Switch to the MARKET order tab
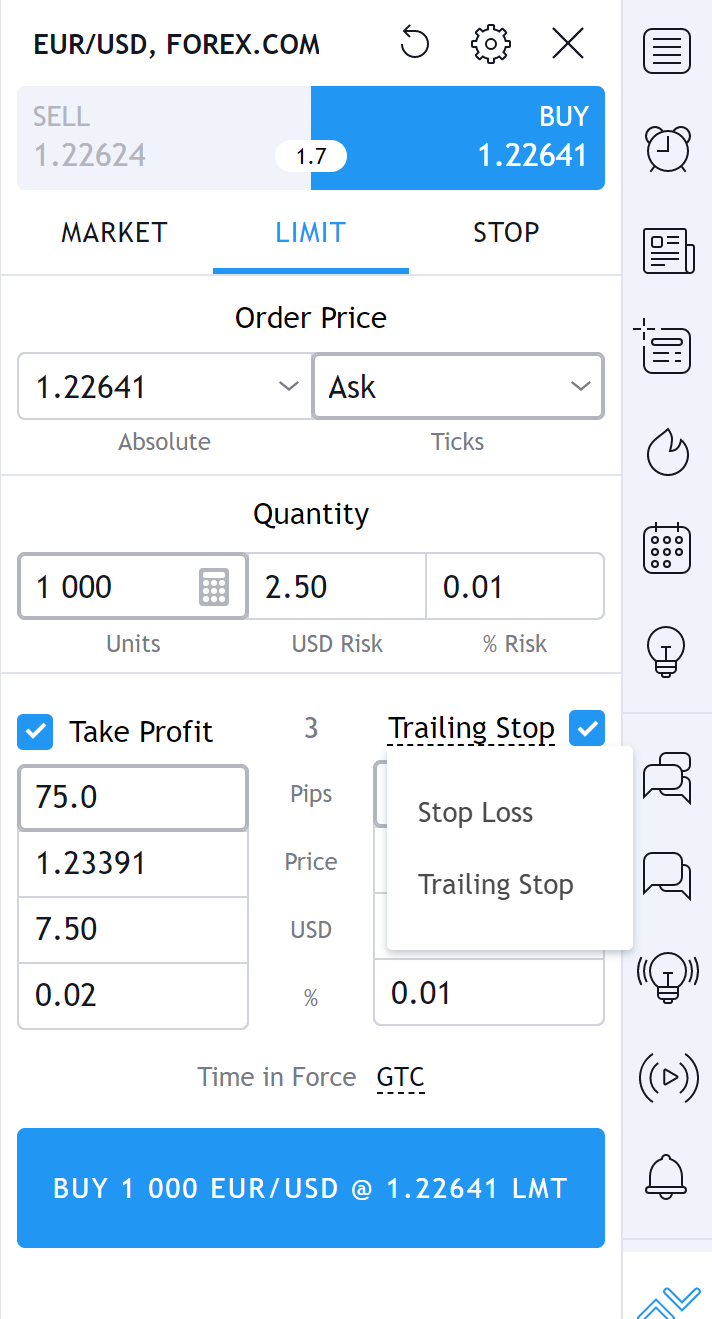 [114, 233]
